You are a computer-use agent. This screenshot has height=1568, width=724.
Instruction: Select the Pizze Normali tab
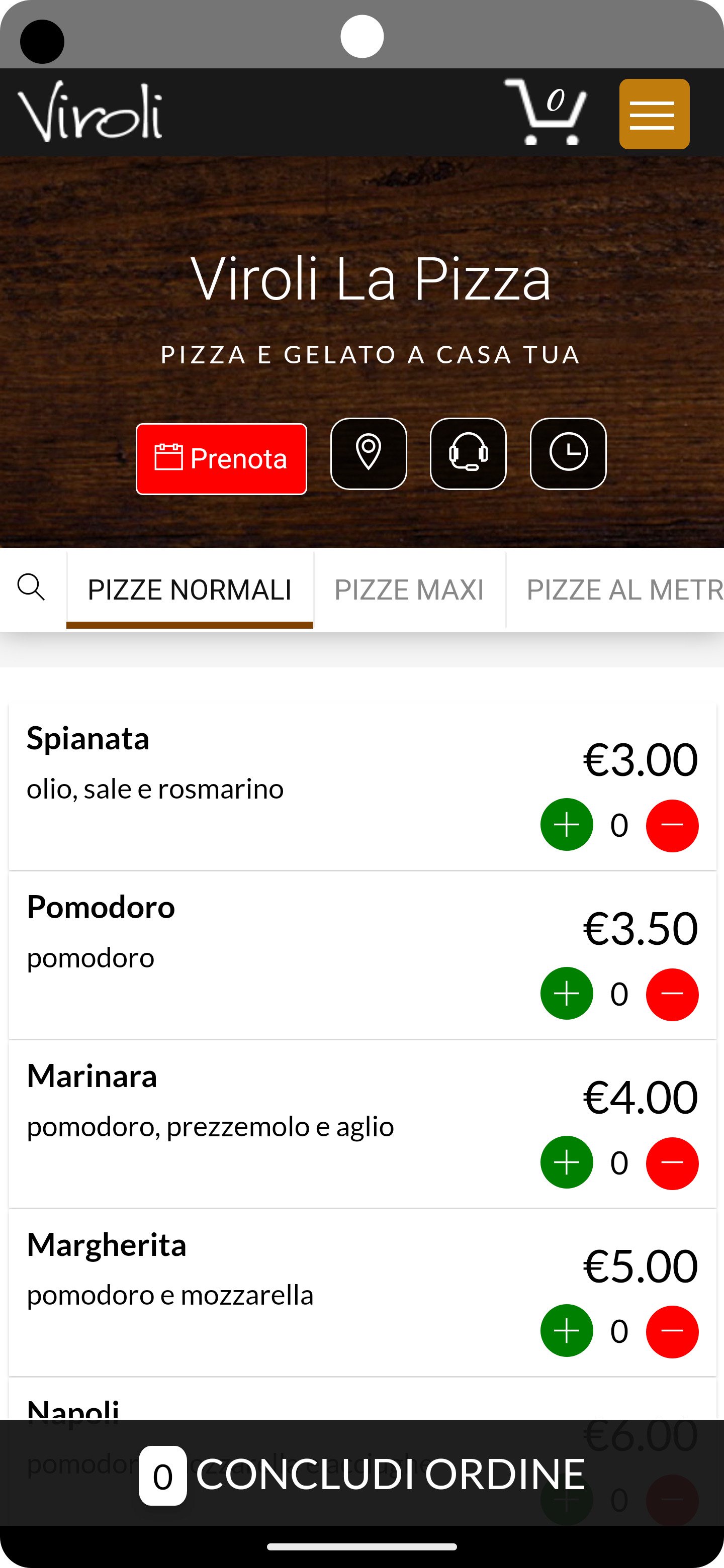[x=190, y=590]
